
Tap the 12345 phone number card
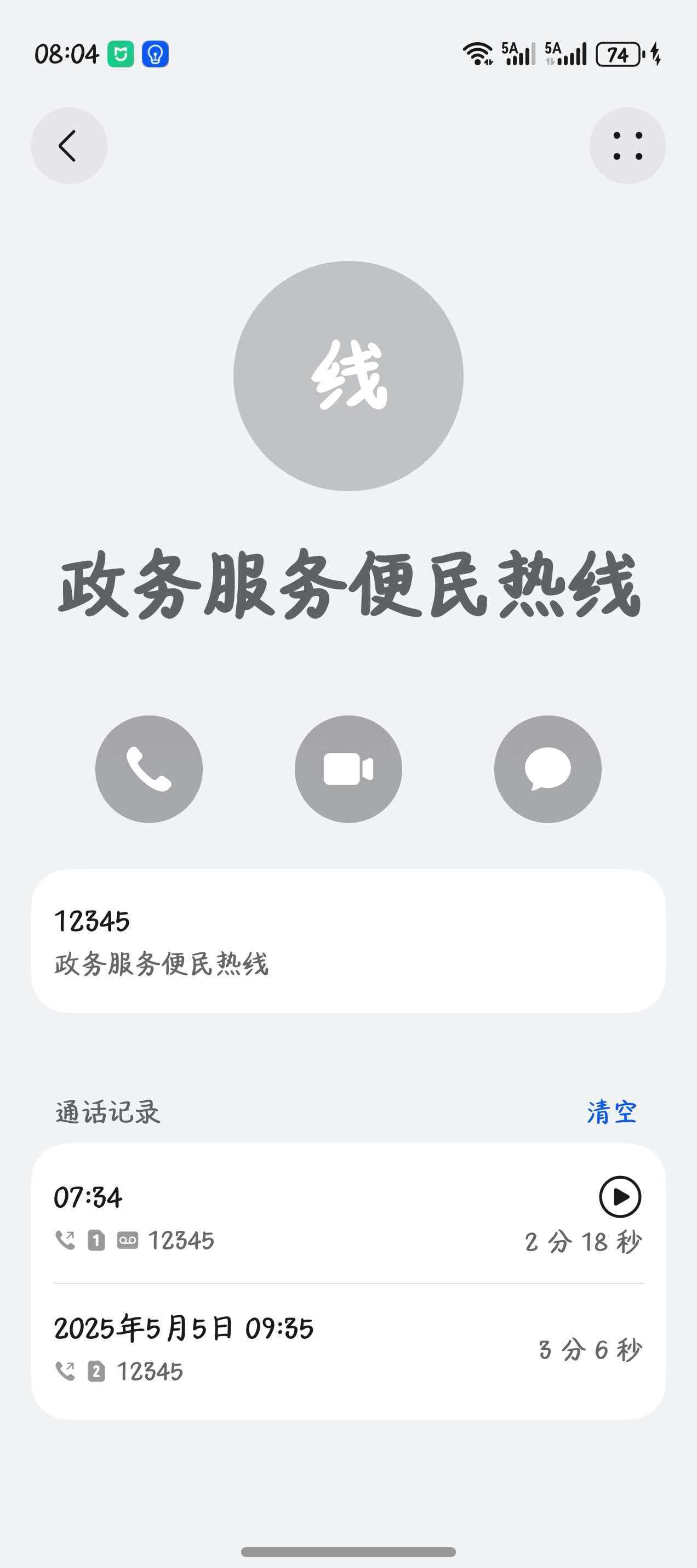[348, 940]
